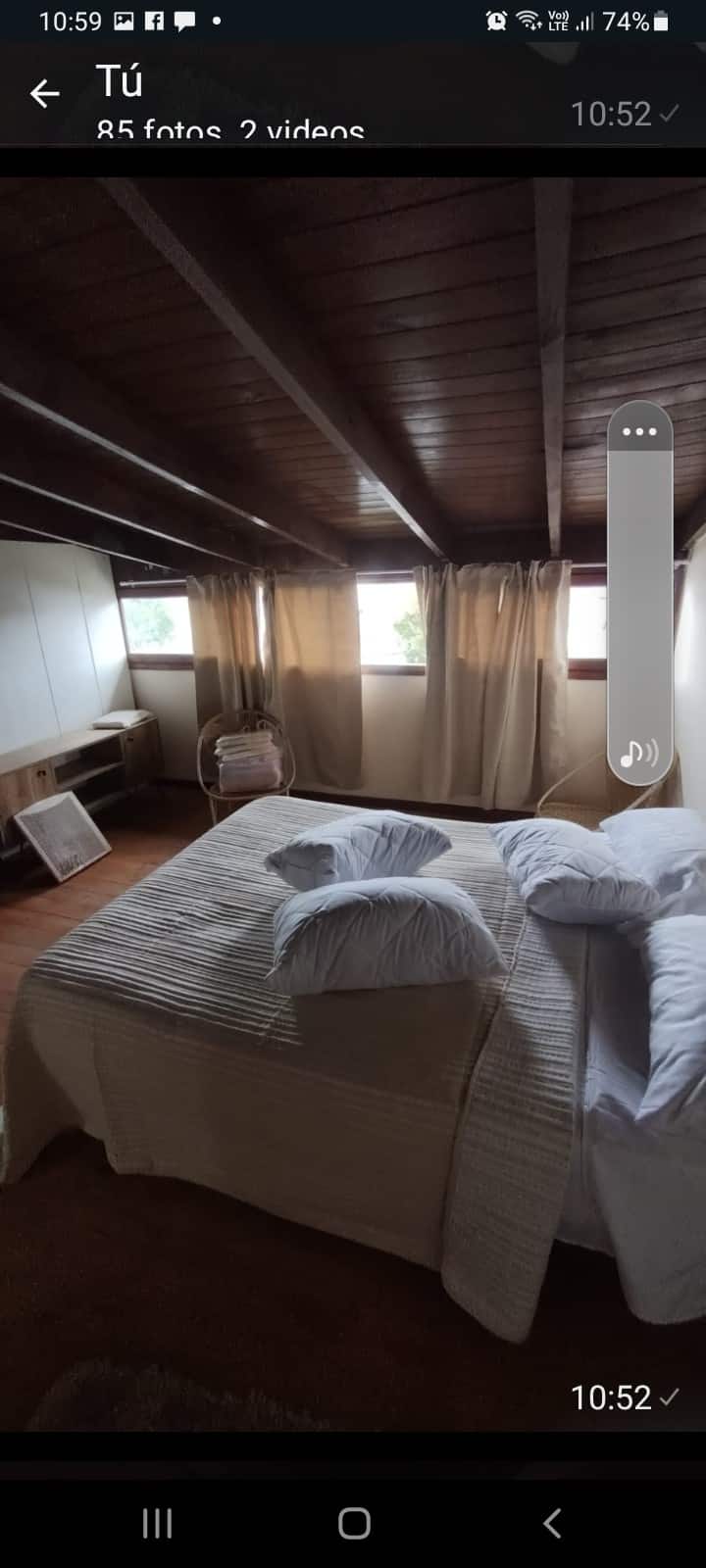Open recent apps from navigation bar
The image size is (706, 1568).
coord(157,1523)
